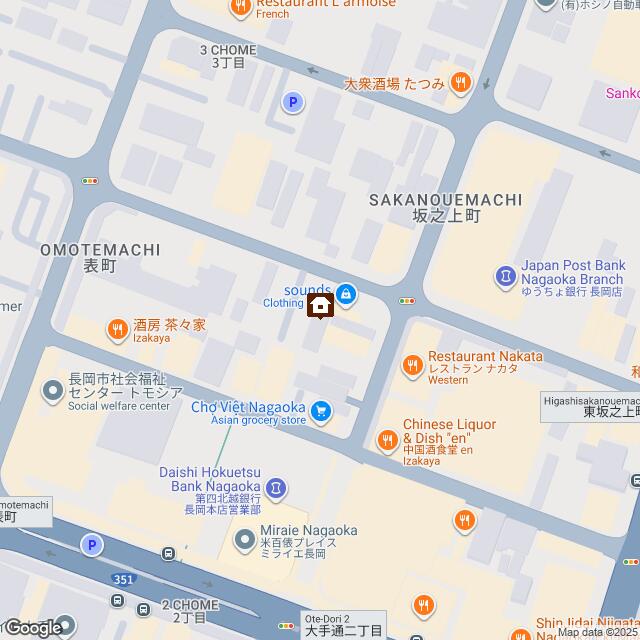Screen dimensions: 640x640
Task: Select the Japan Post Bank Nagaoka Branch marker
Action: 506,273
